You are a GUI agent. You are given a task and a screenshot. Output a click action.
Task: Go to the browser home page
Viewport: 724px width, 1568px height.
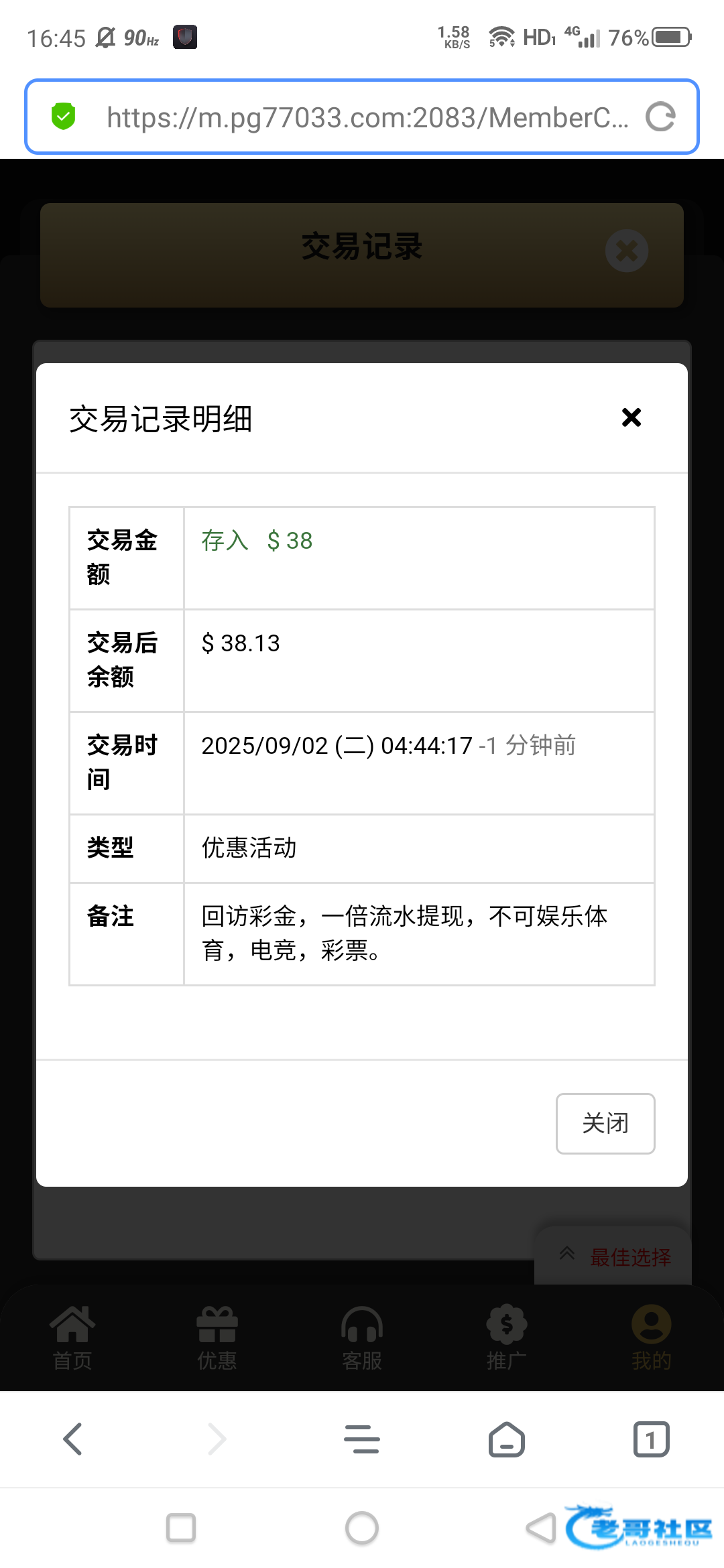(507, 1439)
